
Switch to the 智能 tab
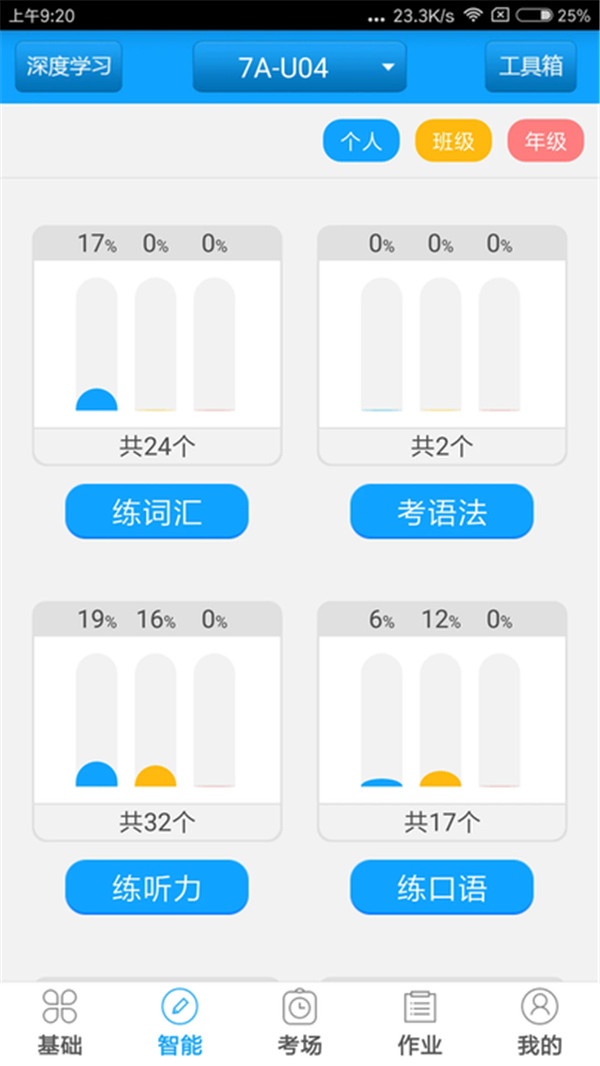tap(180, 1023)
